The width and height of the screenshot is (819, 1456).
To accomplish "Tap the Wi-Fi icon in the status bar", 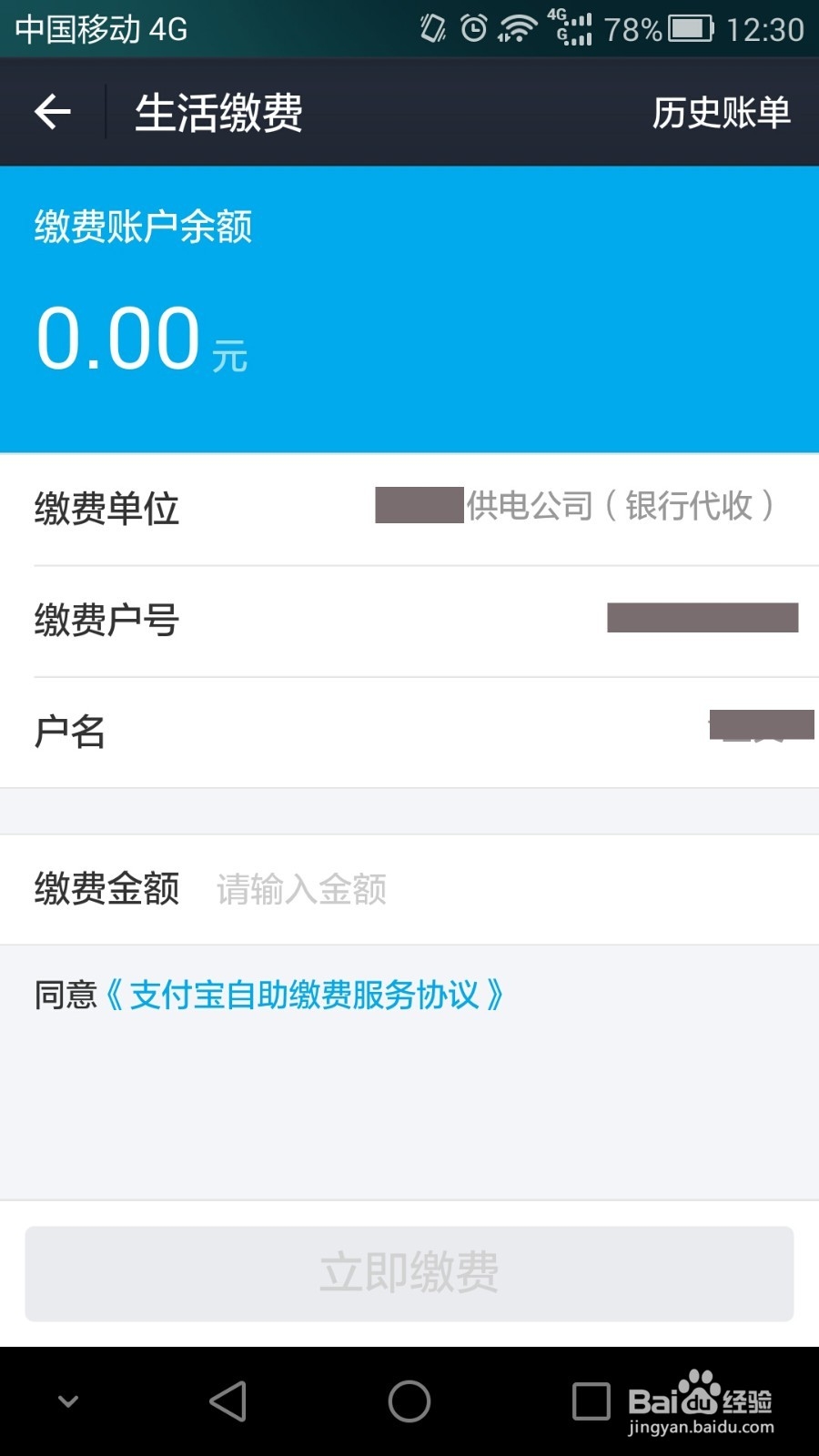I will pos(515,28).
